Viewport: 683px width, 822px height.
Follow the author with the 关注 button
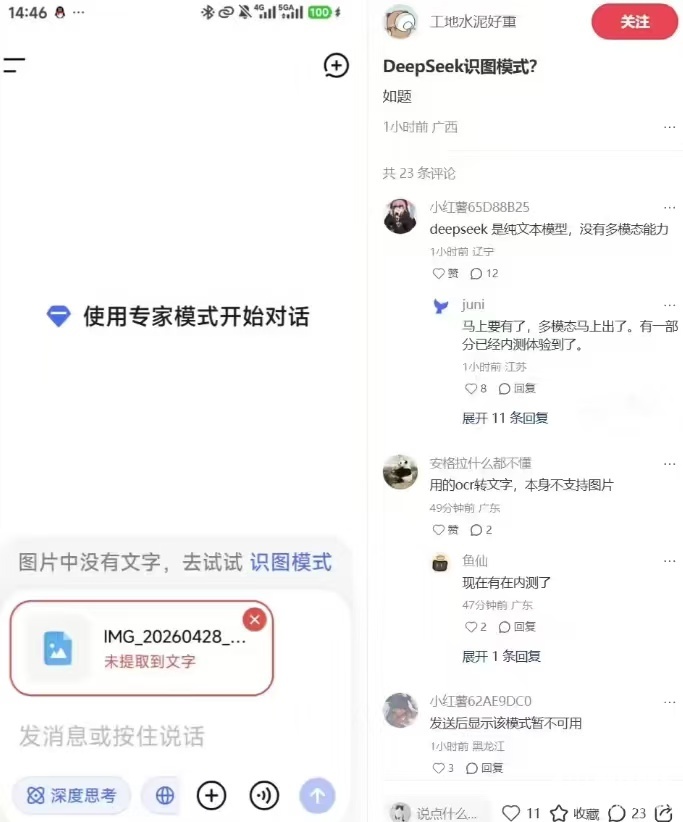[x=634, y=22]
